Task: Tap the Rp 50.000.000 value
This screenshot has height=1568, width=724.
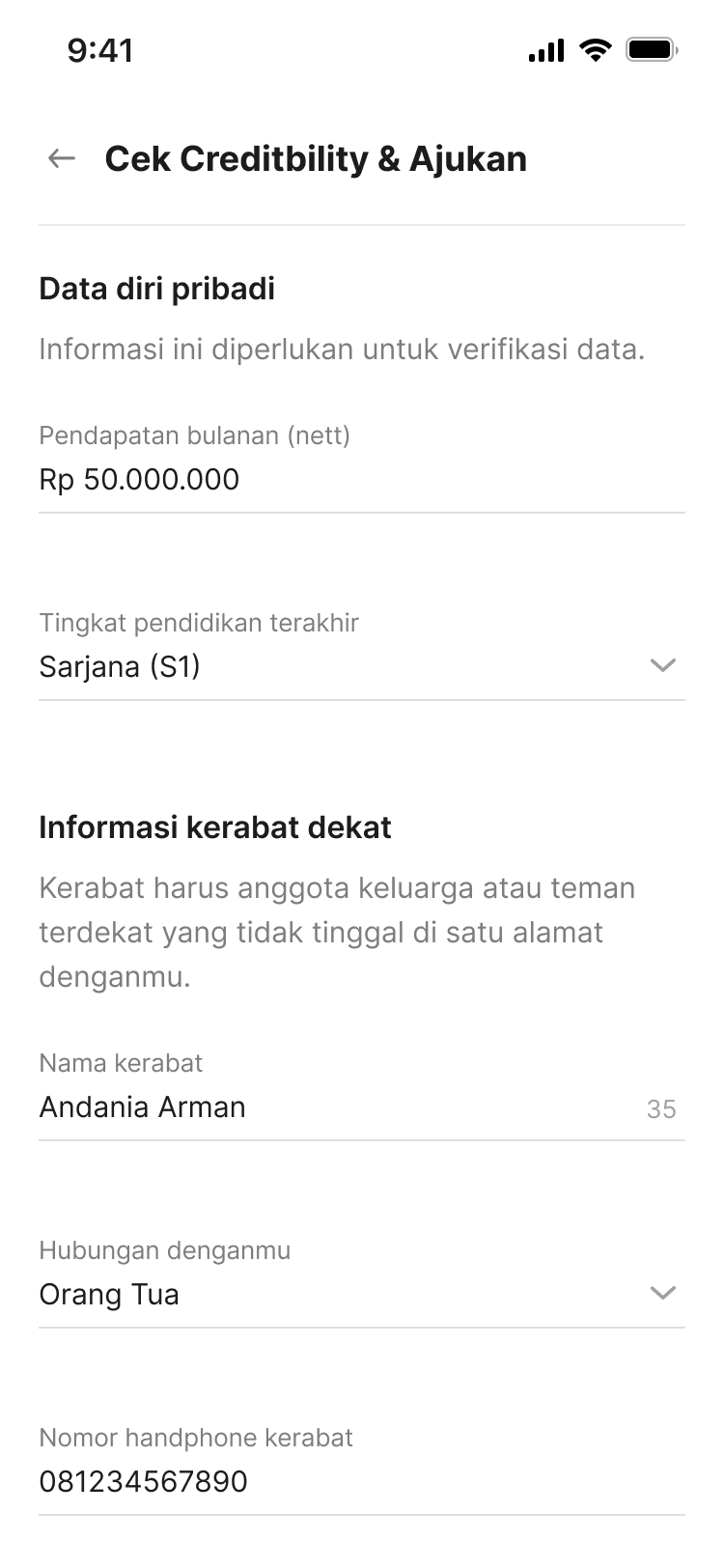Action: click(138, 480)
